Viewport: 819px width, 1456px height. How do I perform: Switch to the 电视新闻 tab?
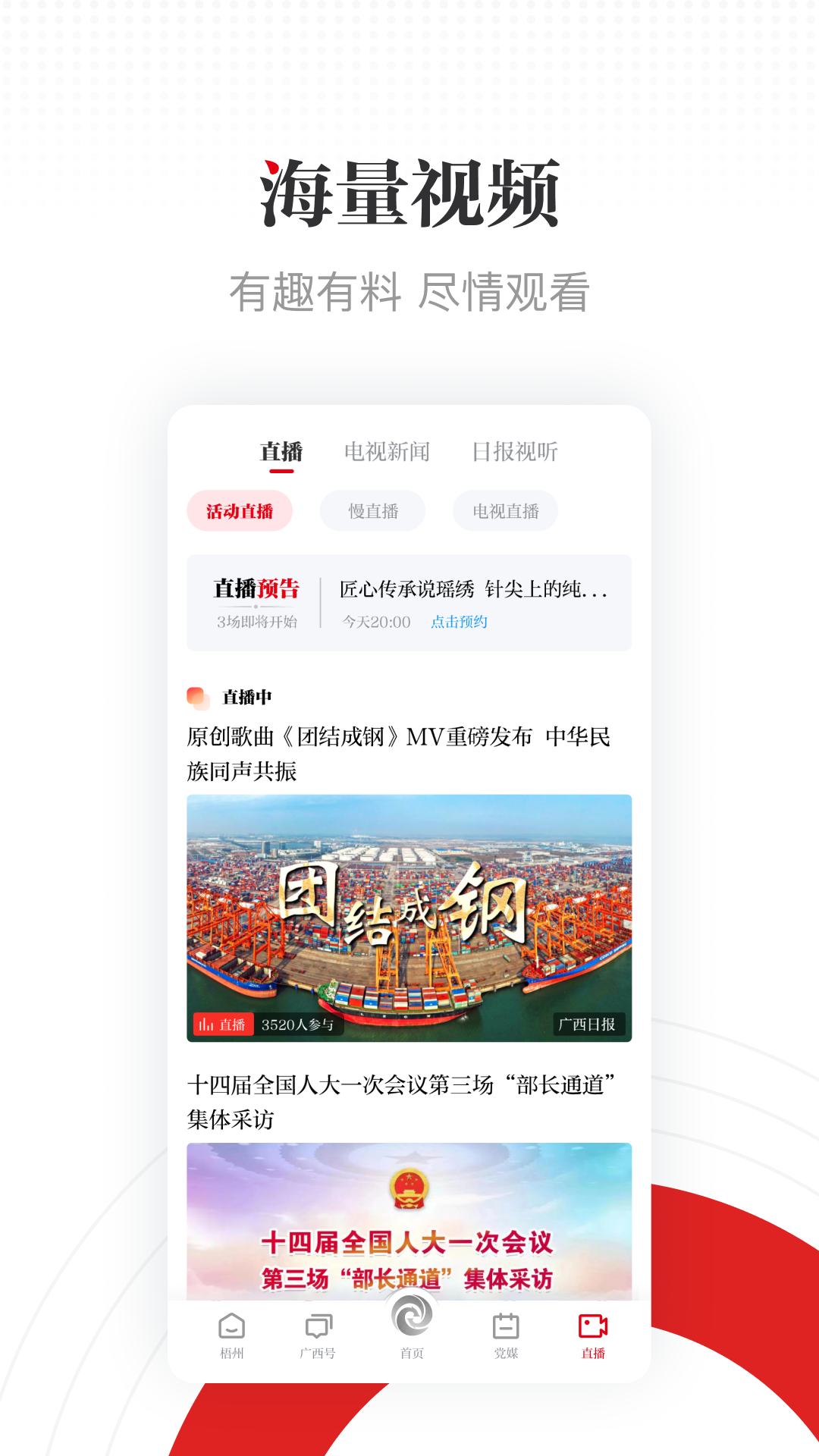[x=388, y=452]
